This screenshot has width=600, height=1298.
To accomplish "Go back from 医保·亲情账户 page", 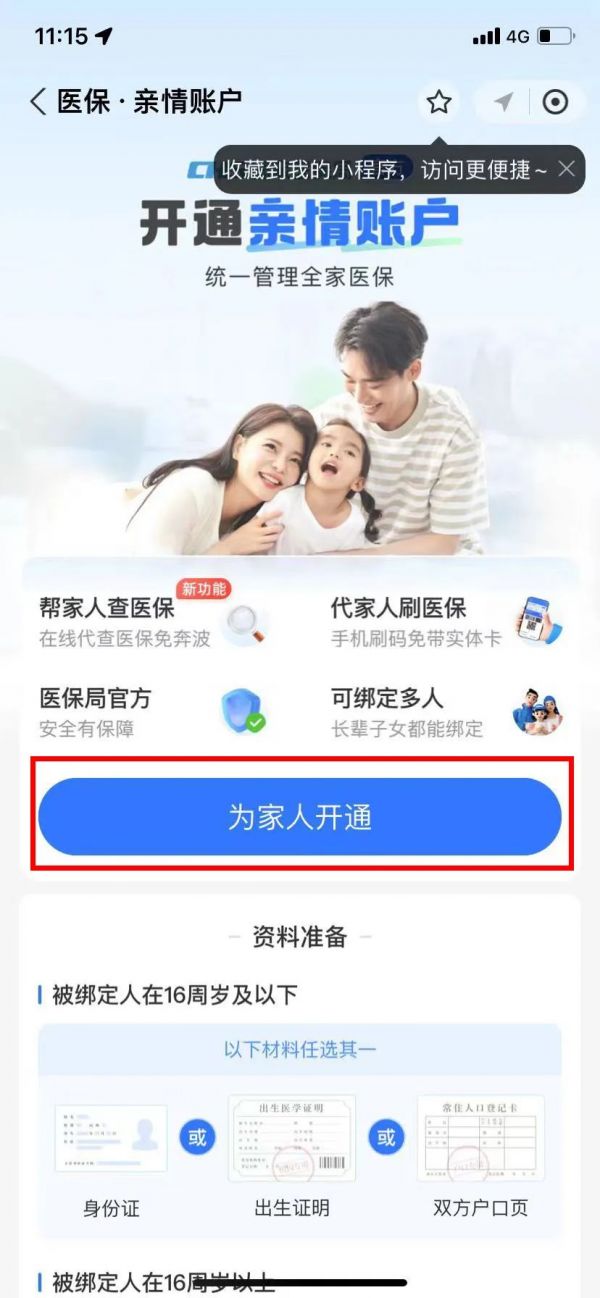I will (38, 101).
